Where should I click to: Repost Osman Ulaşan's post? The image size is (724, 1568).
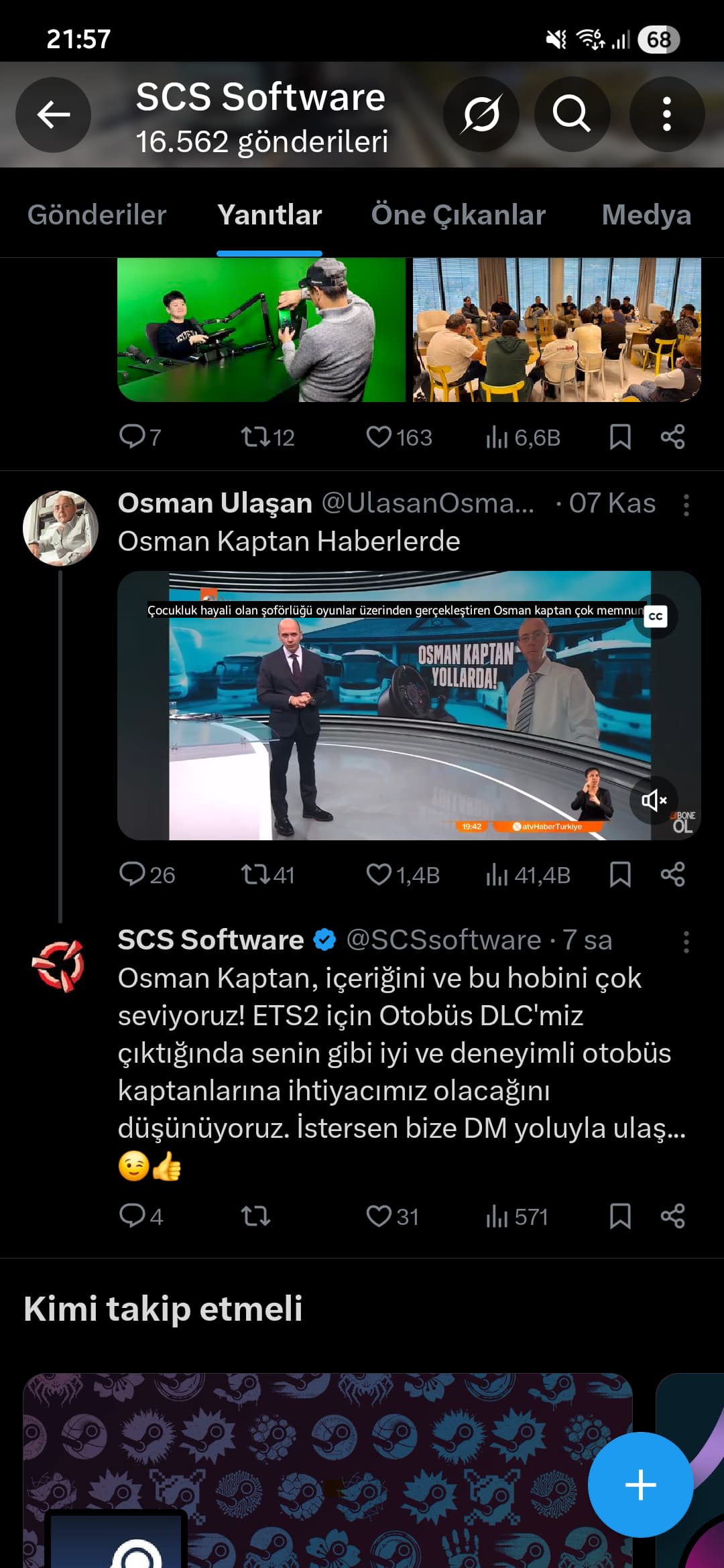coord(255,874)
